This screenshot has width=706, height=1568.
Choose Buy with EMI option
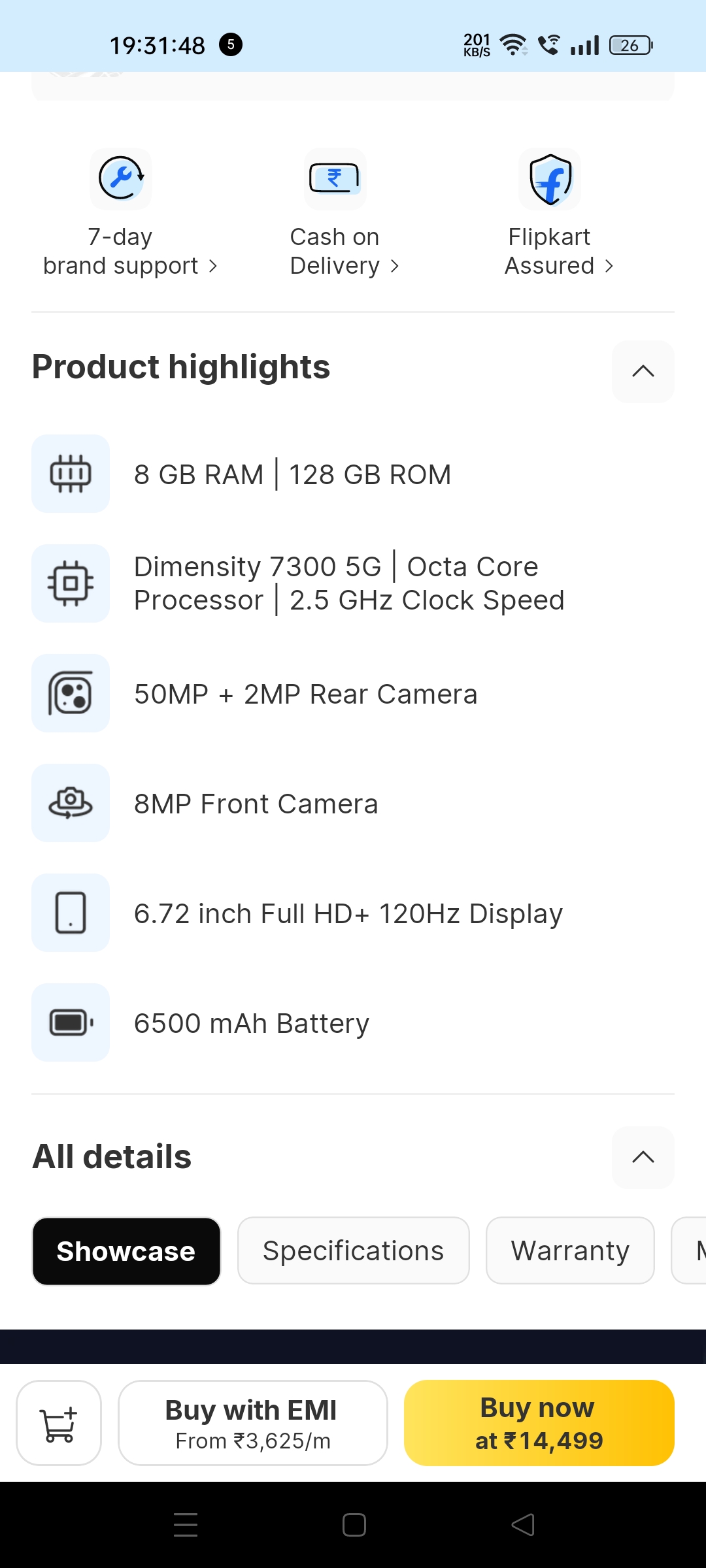point(252,1423)
